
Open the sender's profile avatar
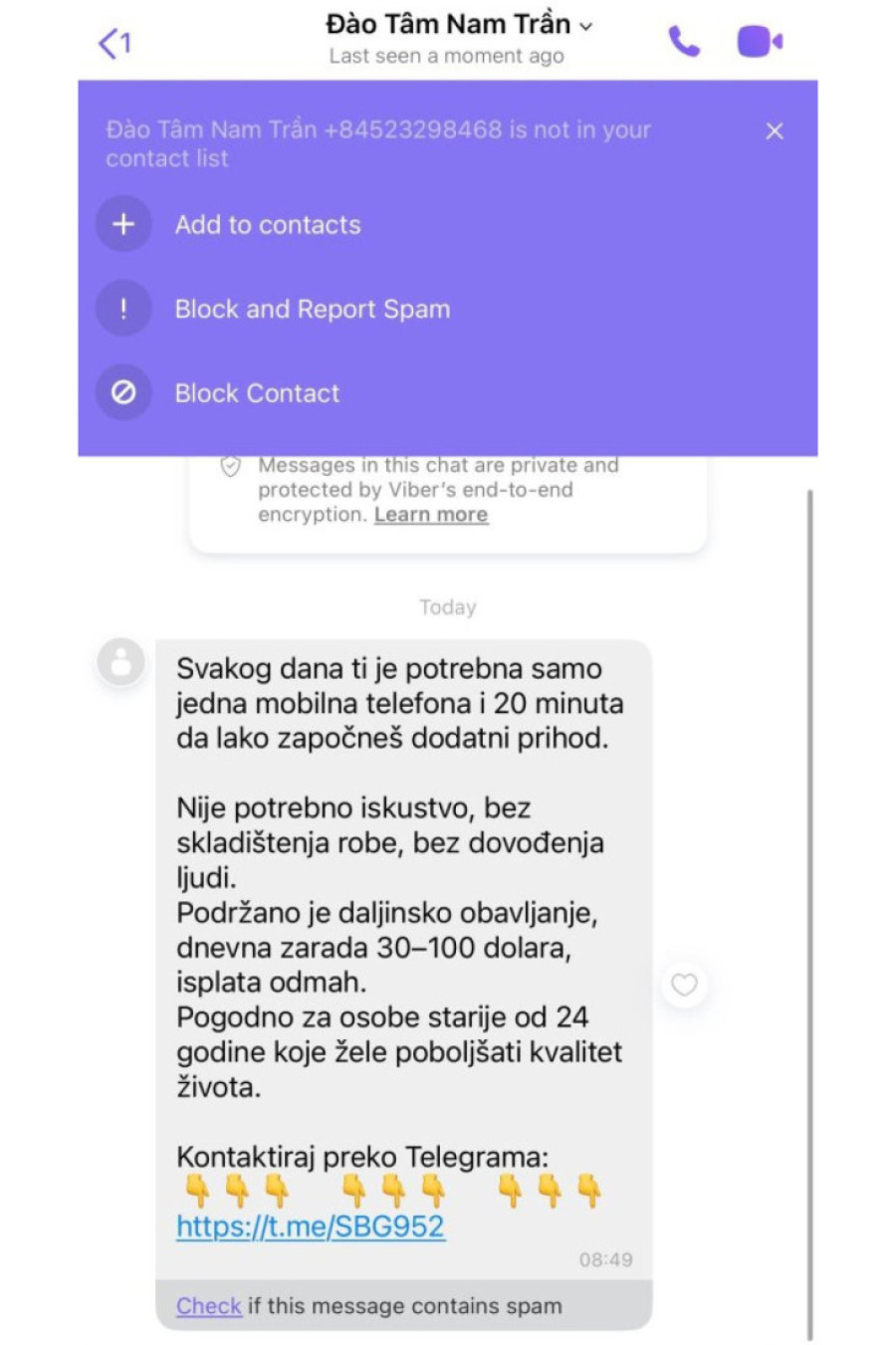pyautogui.click(x=121, y=662)
